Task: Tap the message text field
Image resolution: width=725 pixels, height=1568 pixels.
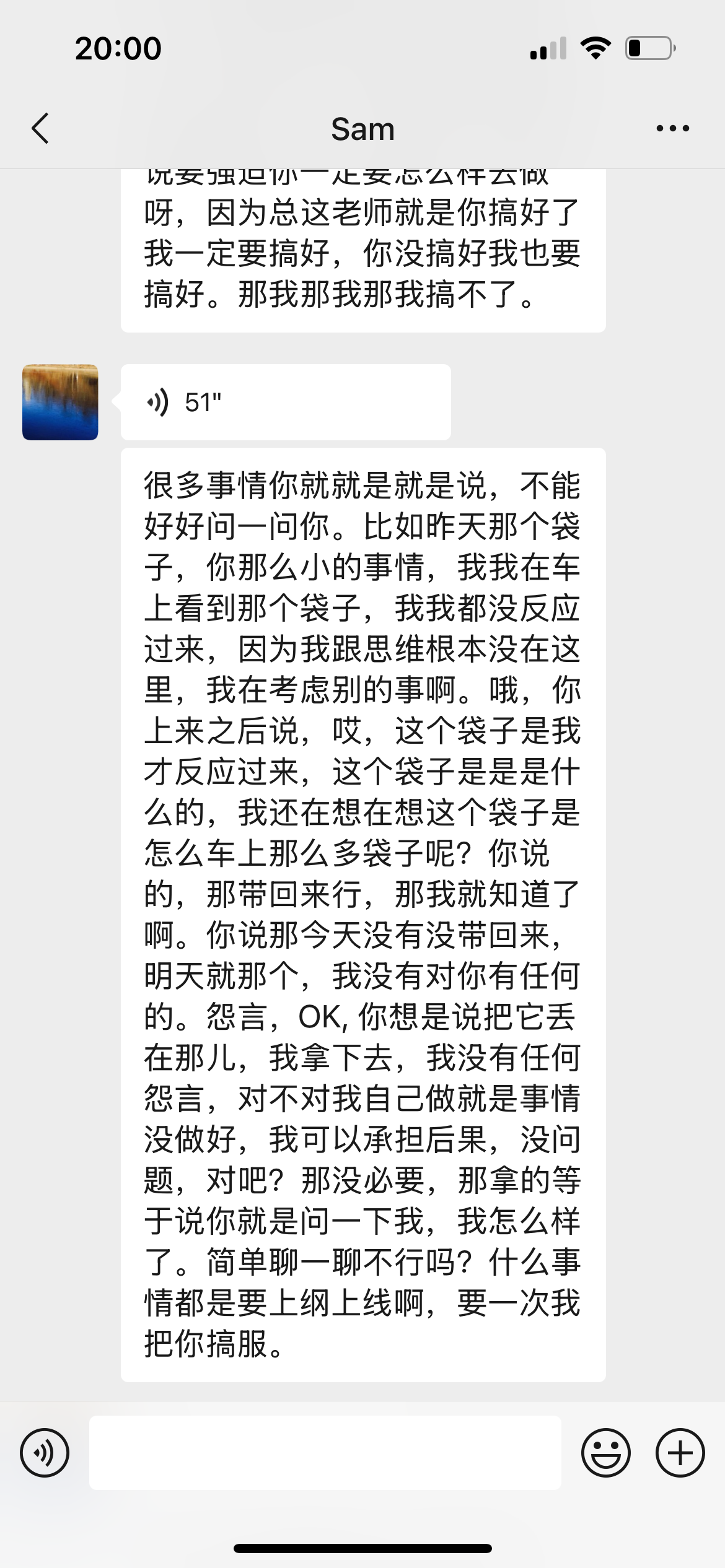Action: (x=325, y=1452)
